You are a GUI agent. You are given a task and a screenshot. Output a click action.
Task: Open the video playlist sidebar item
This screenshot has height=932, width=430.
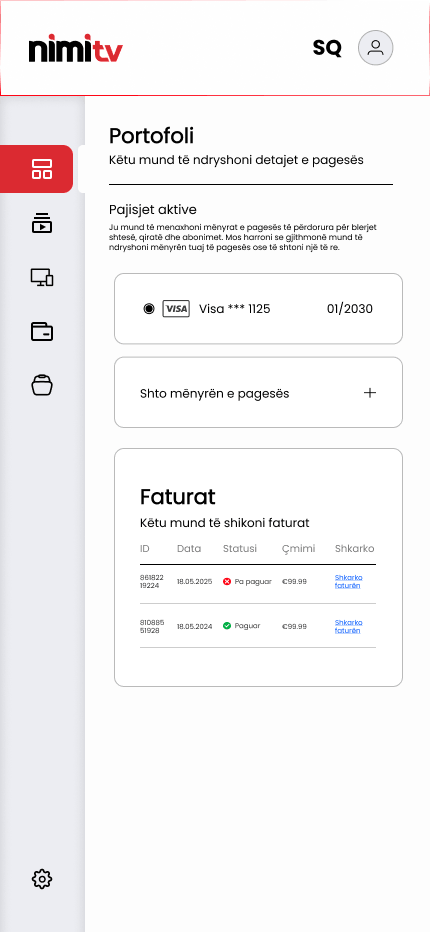click(42, 223)
